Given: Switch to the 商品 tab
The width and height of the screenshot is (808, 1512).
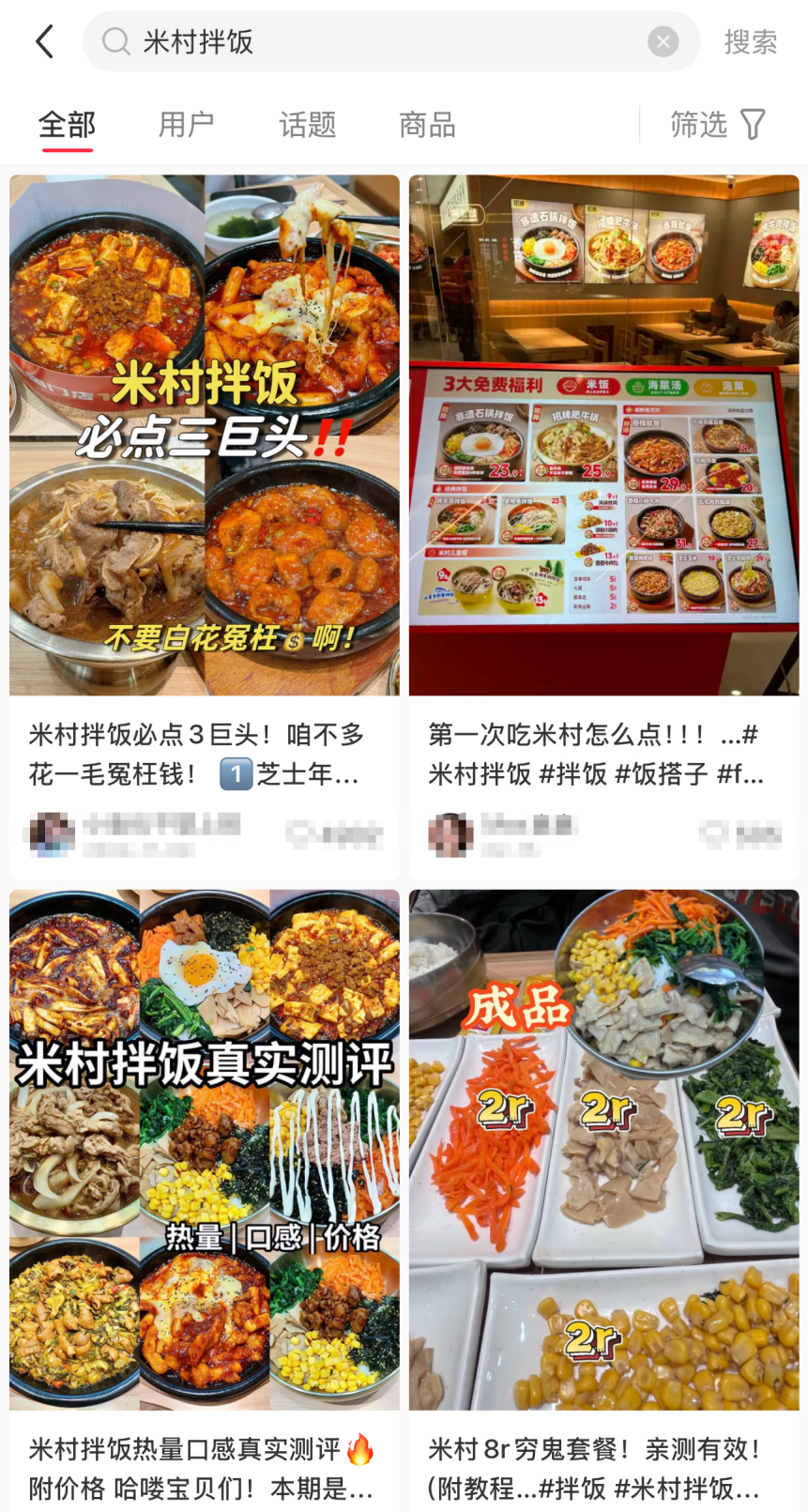Looking at the screenshot, I should [427, 125].
